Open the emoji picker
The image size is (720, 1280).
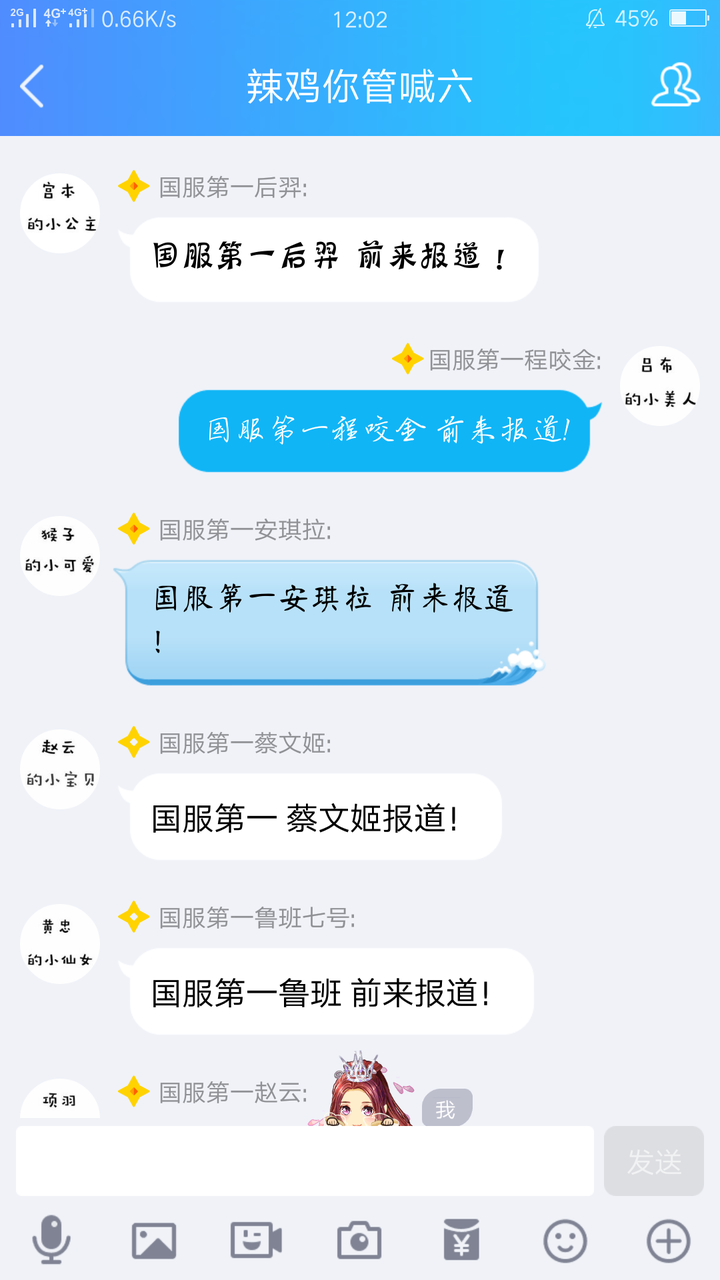[565, 1241]
